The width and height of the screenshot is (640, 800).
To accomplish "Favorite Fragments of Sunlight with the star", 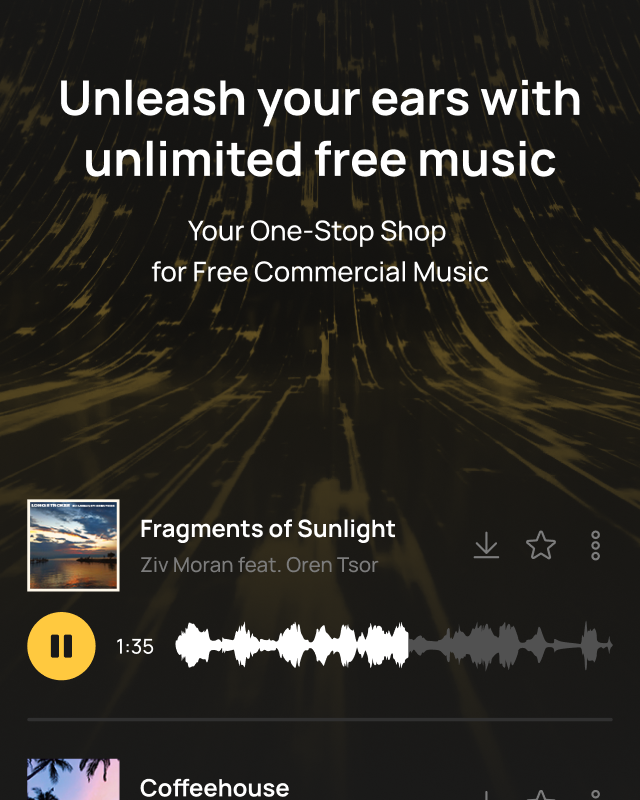I will [541, 545].
